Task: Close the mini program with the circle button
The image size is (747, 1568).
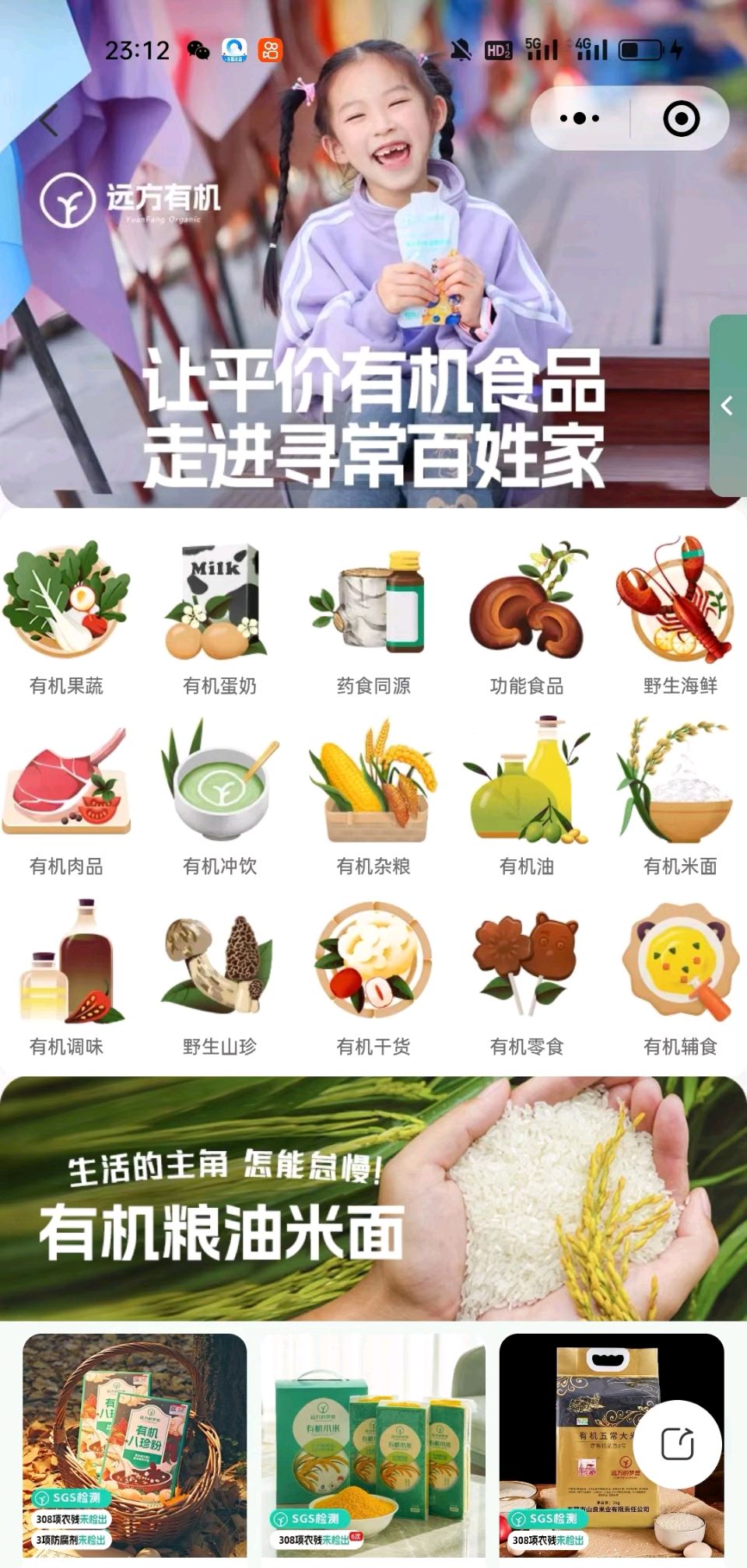Action: 681,119
